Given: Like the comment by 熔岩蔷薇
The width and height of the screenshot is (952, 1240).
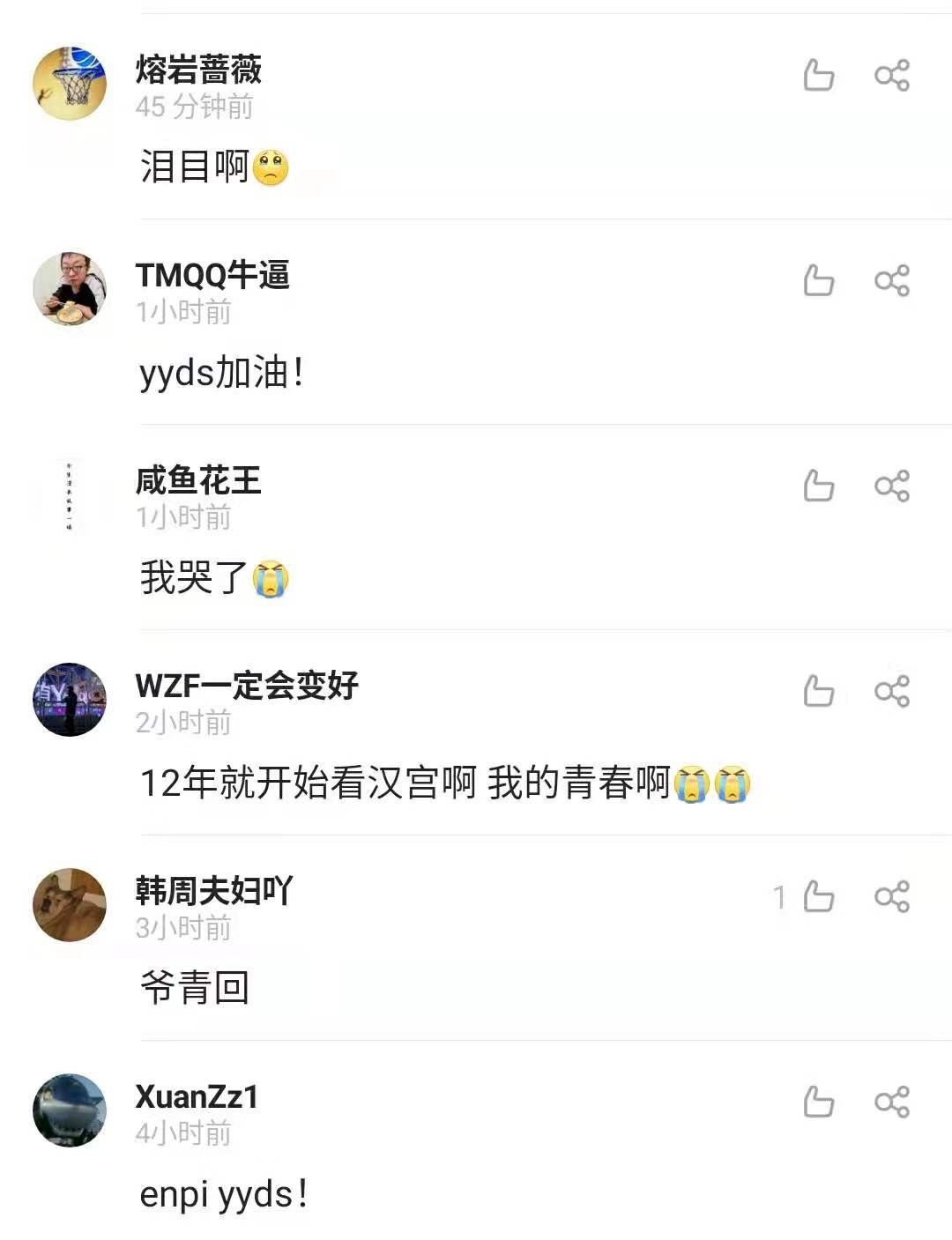Looking at the screenshot, I should tap(818, 77).
